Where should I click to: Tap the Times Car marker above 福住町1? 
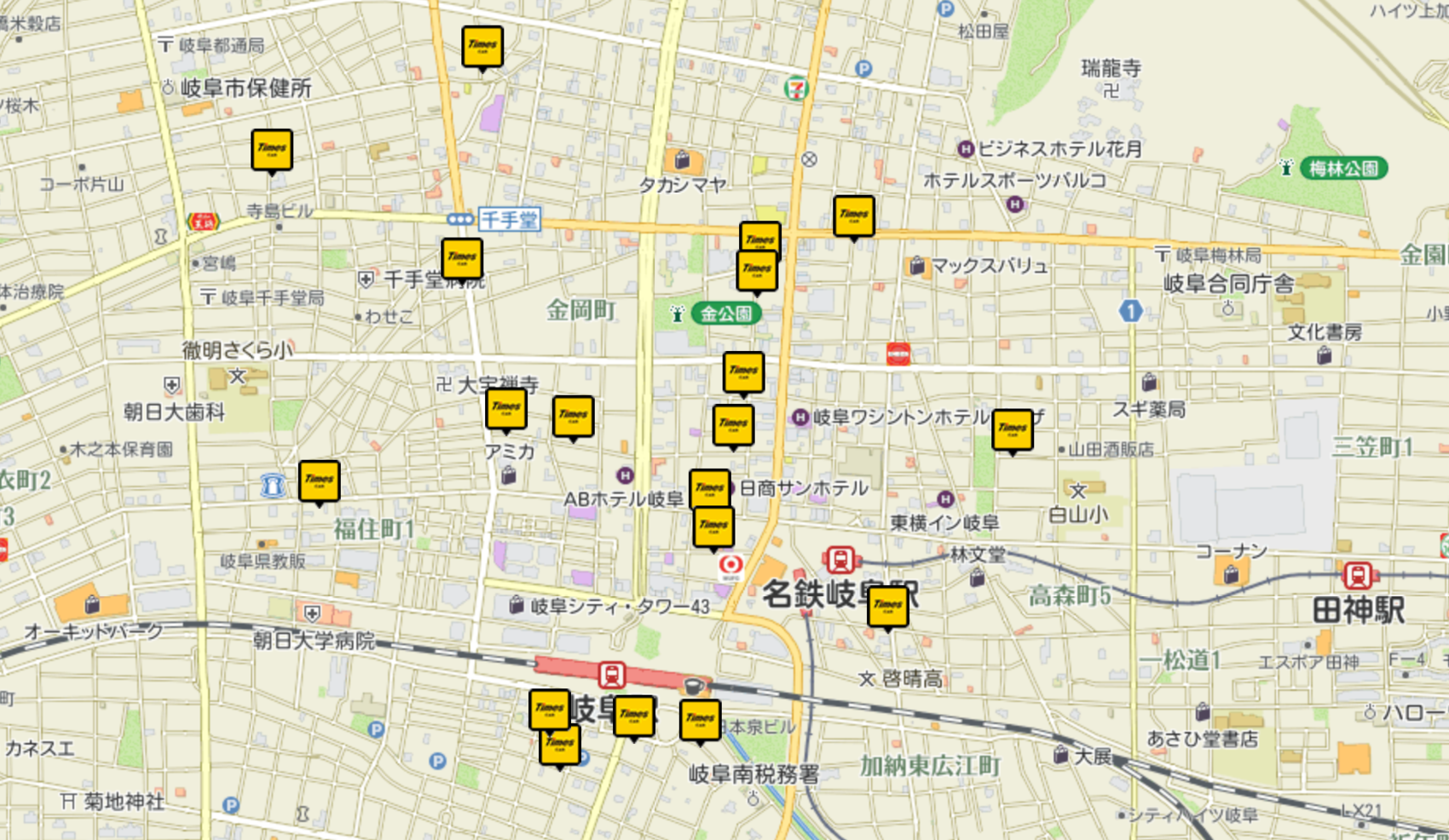(319, 481)
